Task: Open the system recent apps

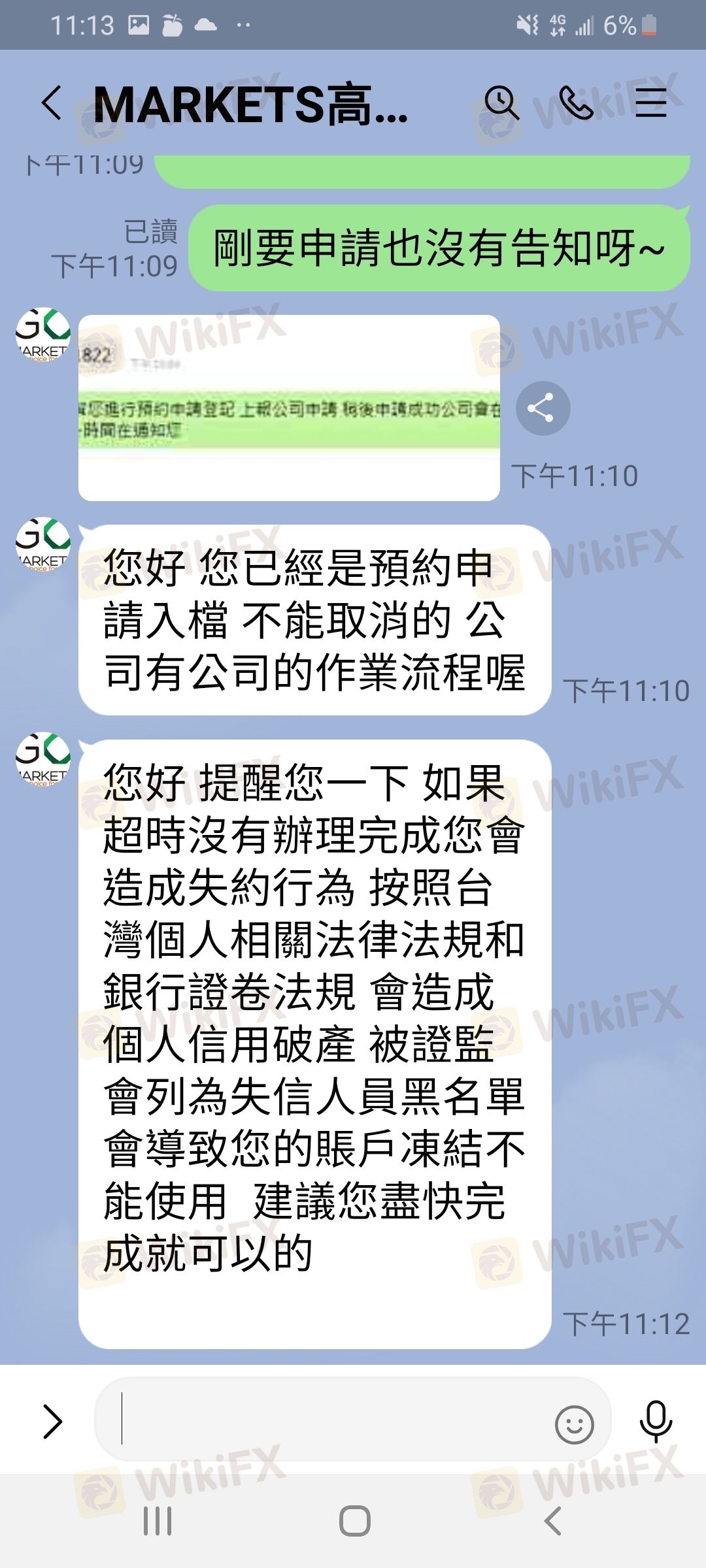Action: pyautogui.click(x=158, y=1521)
